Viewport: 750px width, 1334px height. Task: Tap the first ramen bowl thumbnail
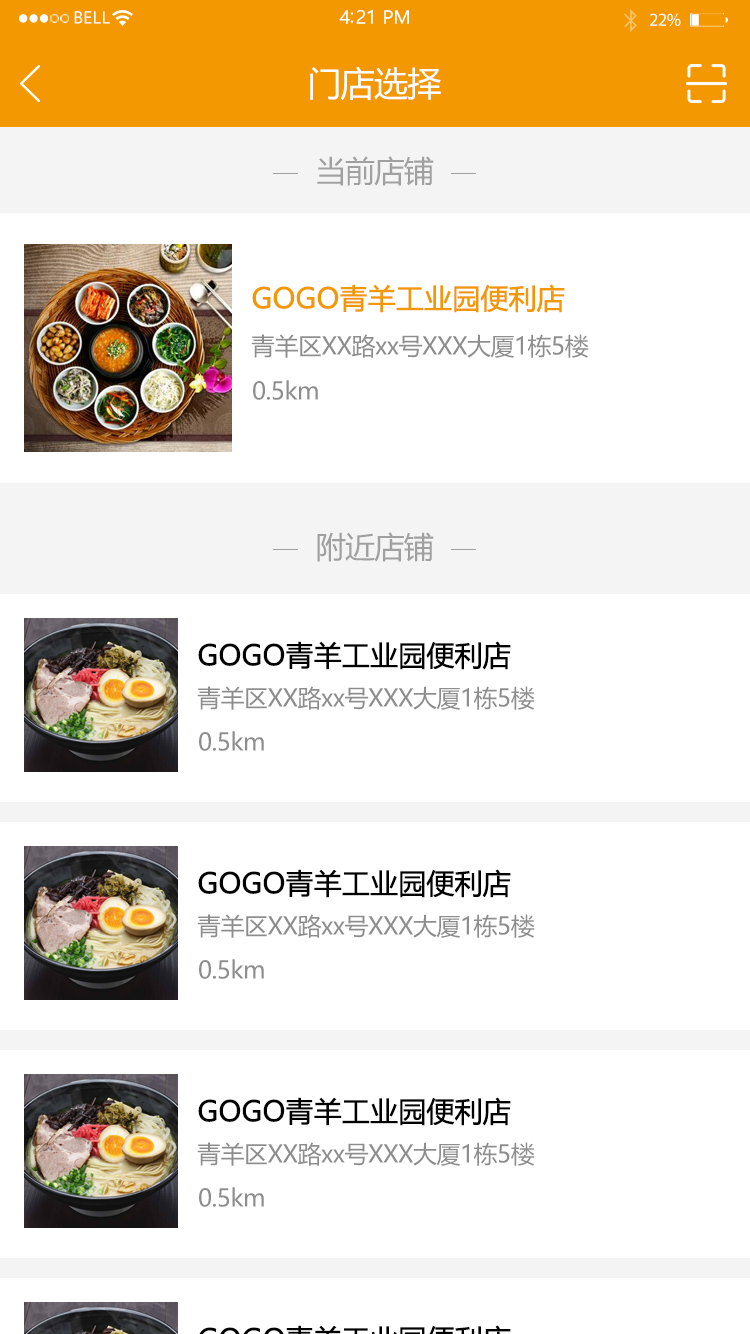point(100,694)
